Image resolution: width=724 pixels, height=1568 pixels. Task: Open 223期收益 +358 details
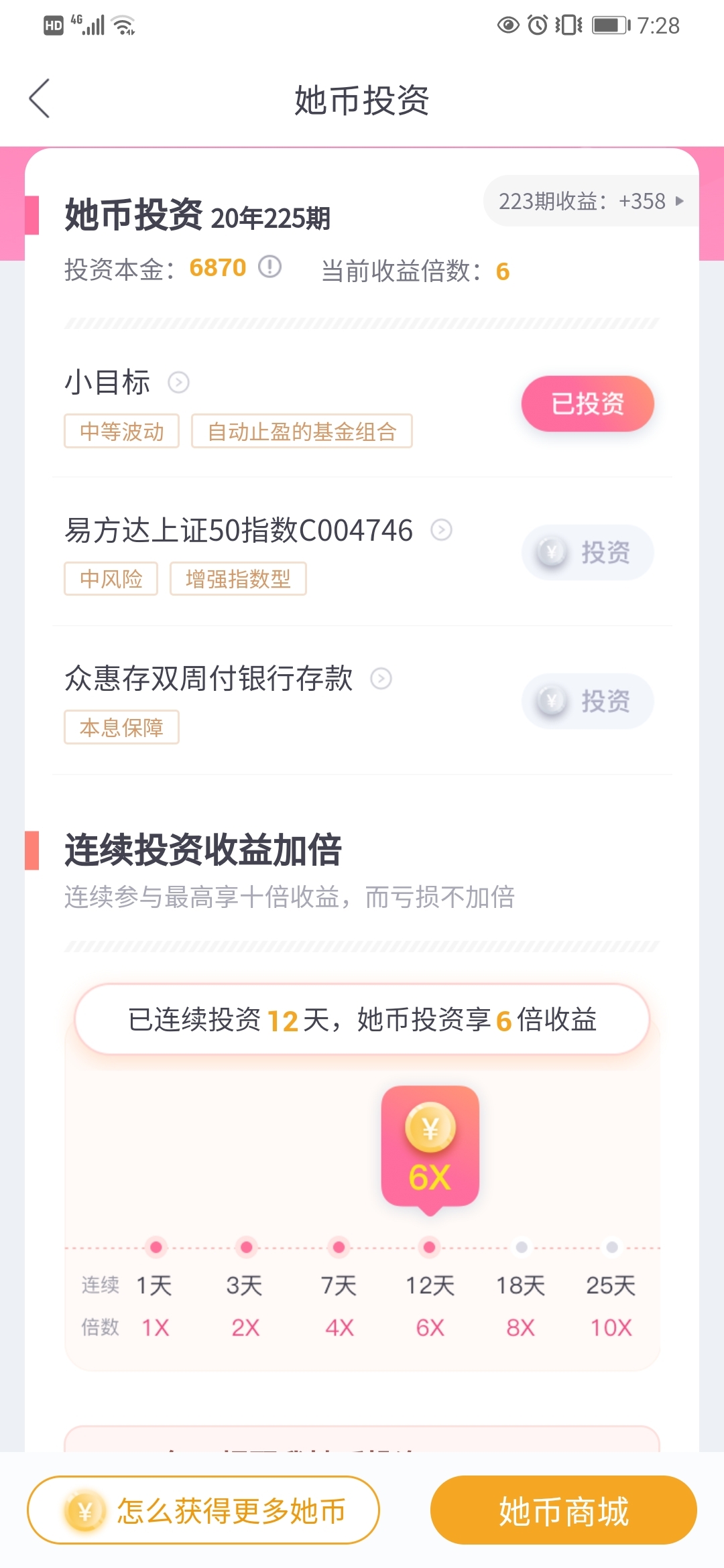[x=591, y=201]
